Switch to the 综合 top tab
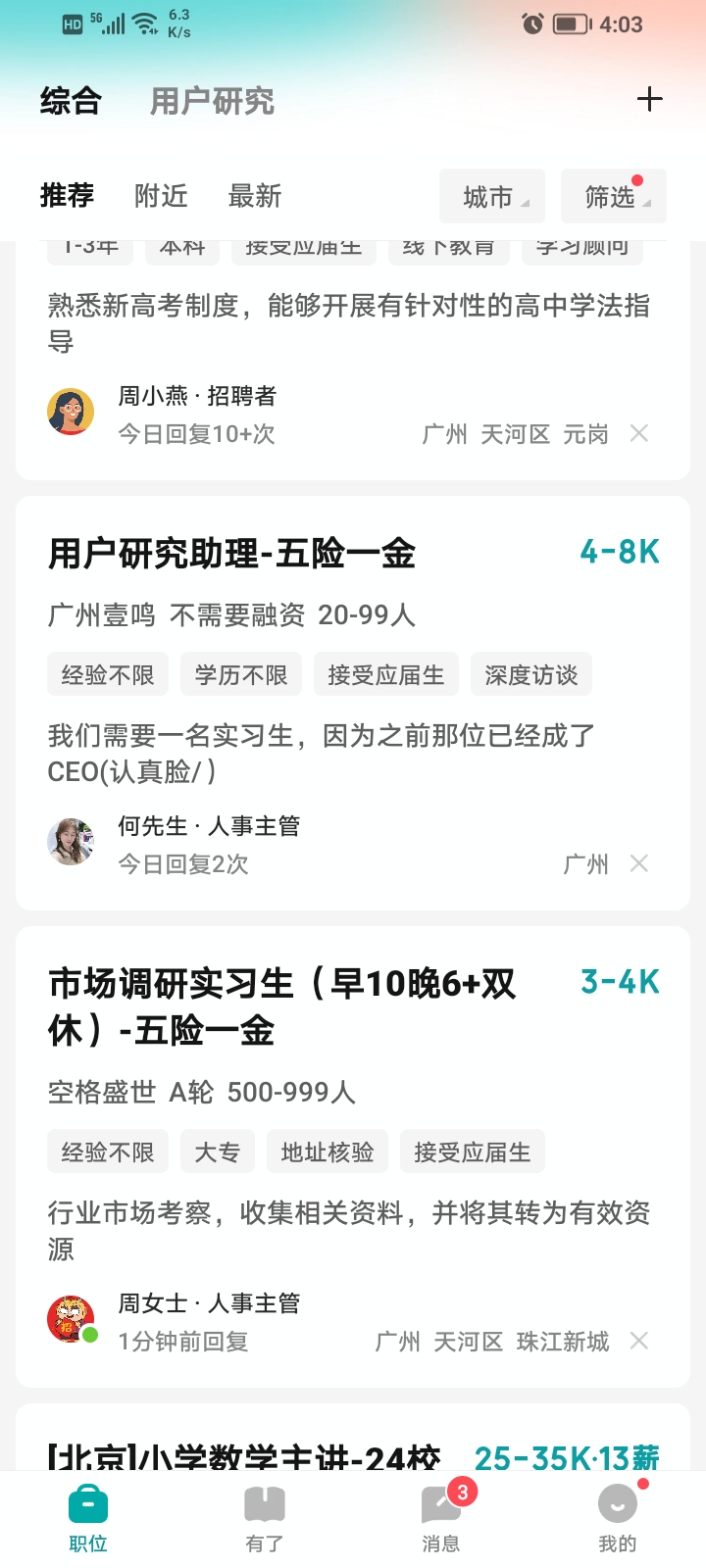The width and height of the screenshot is (706, 1568). click(x=71, y=101)
